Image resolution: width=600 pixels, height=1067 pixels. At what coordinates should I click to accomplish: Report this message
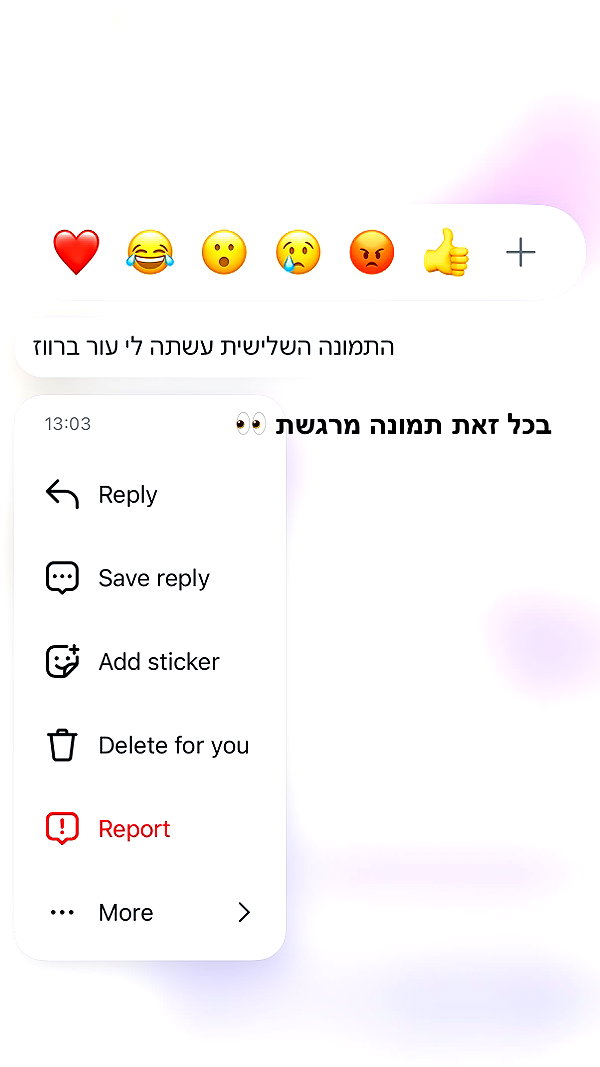coord(150,829)
